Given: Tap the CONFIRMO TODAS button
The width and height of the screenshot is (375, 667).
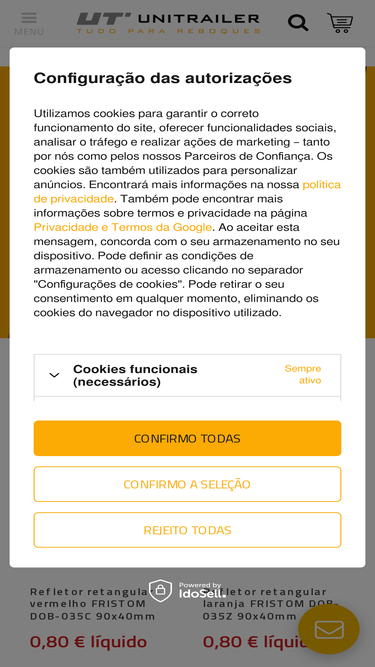Looking at the screenshot, I should click(187, 438).
